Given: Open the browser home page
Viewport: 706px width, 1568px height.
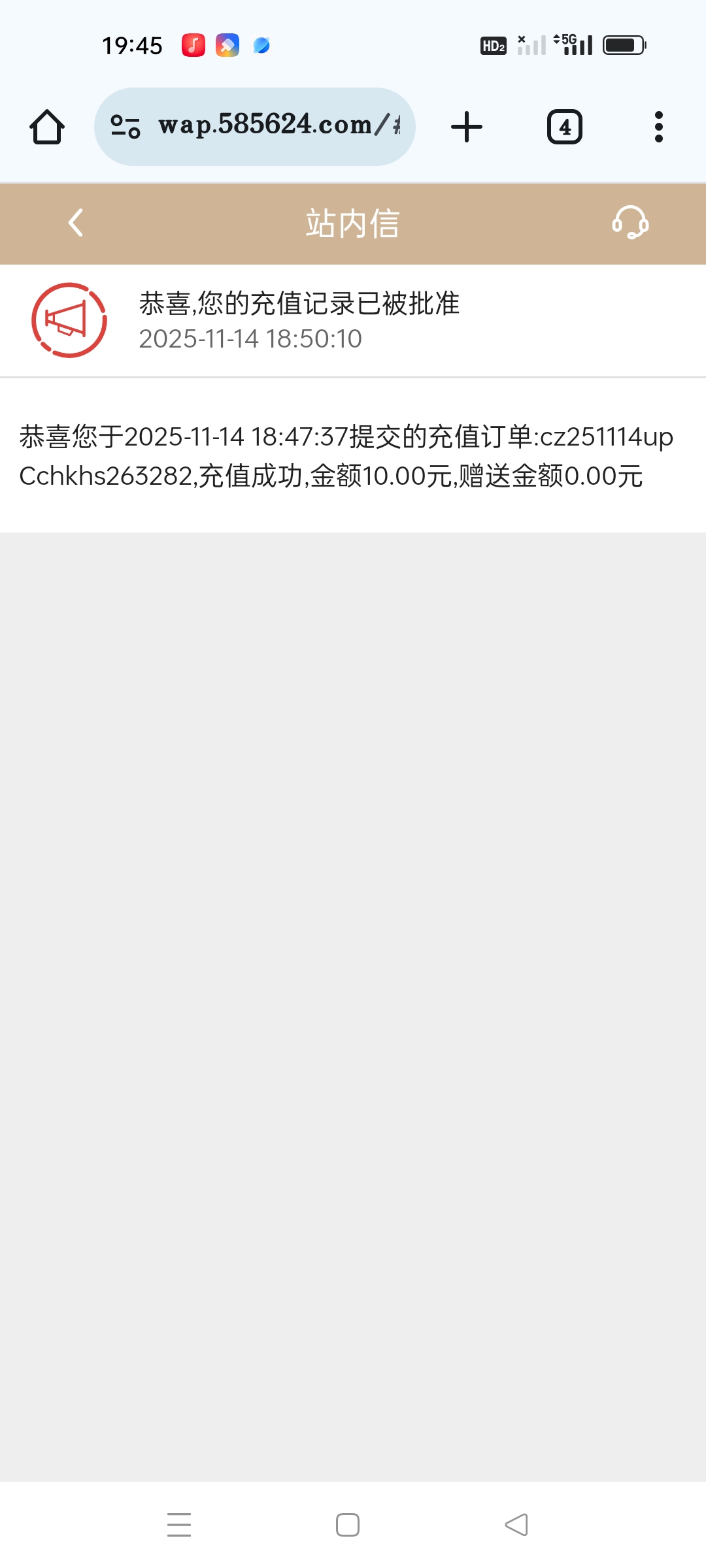Looking at the screenshot, I should [x=47, y=127].
